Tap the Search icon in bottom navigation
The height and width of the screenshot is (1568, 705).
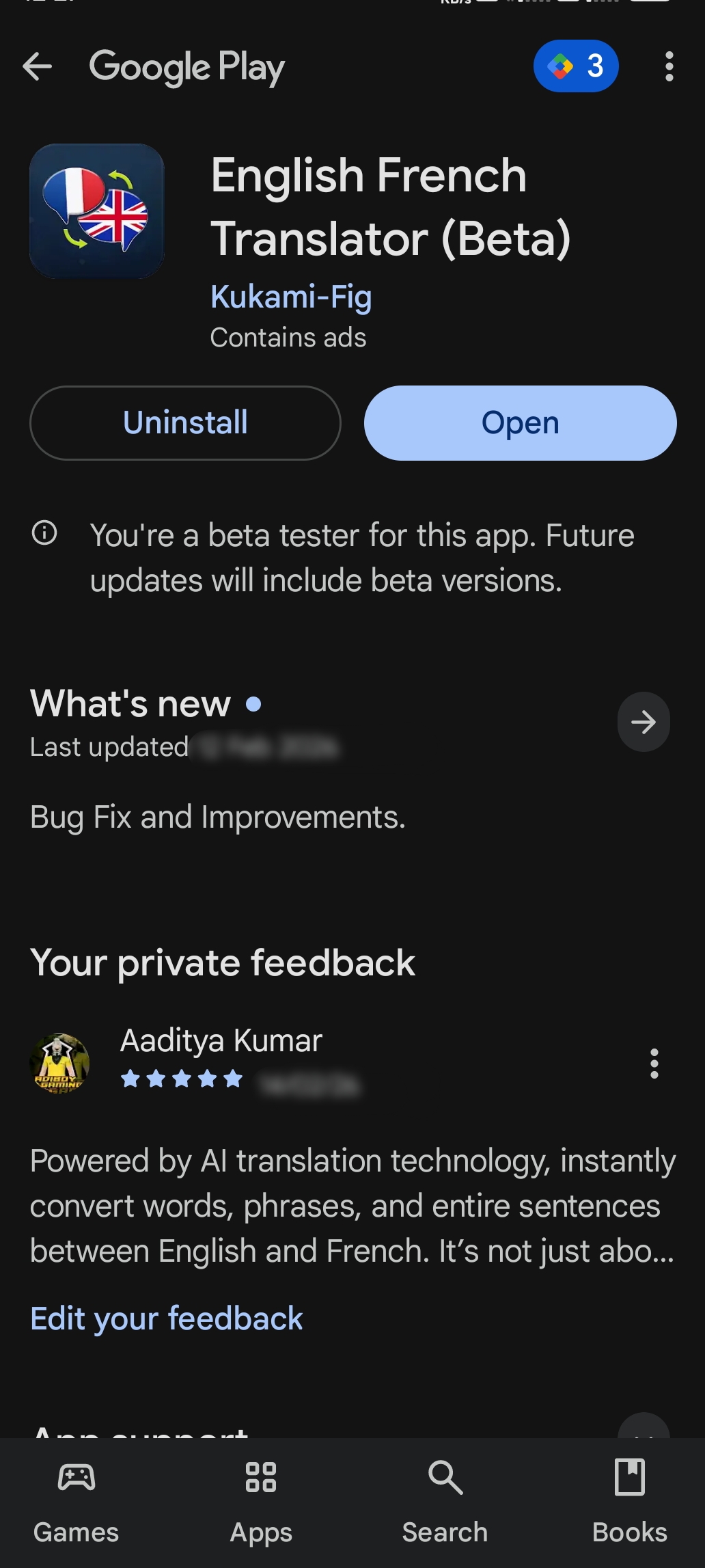click(445, 1476)
